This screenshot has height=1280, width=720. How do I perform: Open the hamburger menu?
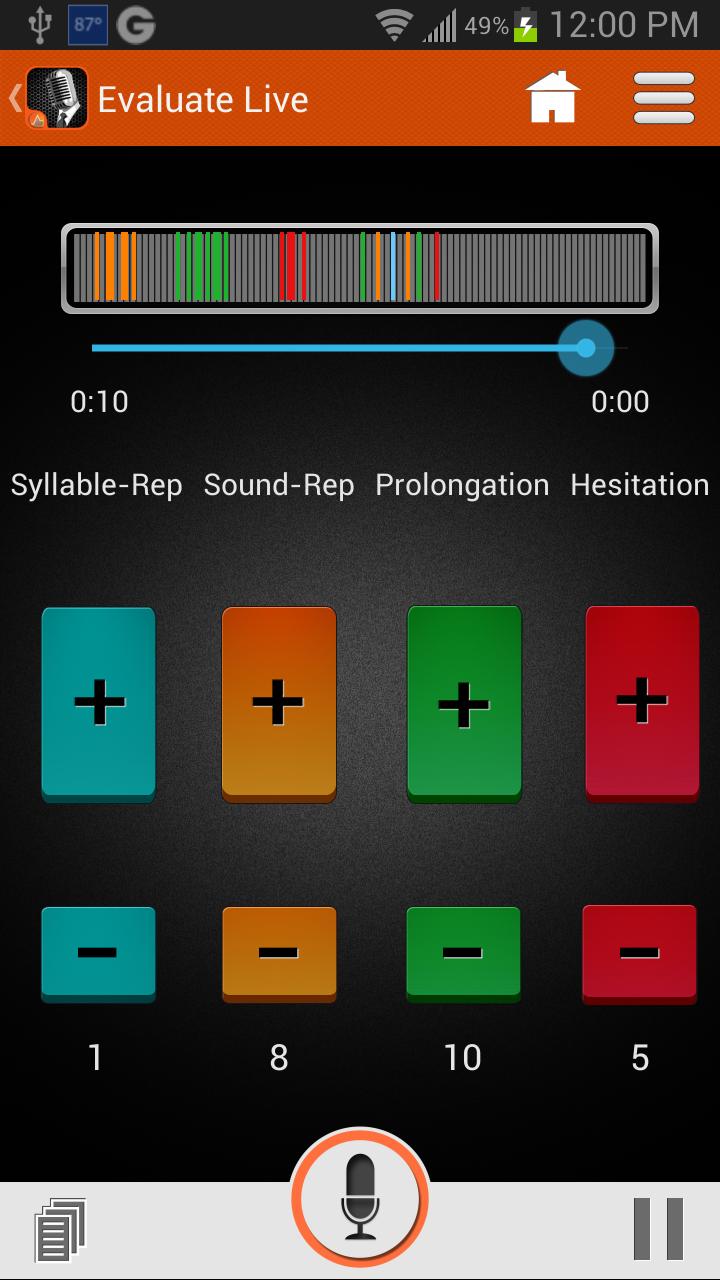[664, 98]
